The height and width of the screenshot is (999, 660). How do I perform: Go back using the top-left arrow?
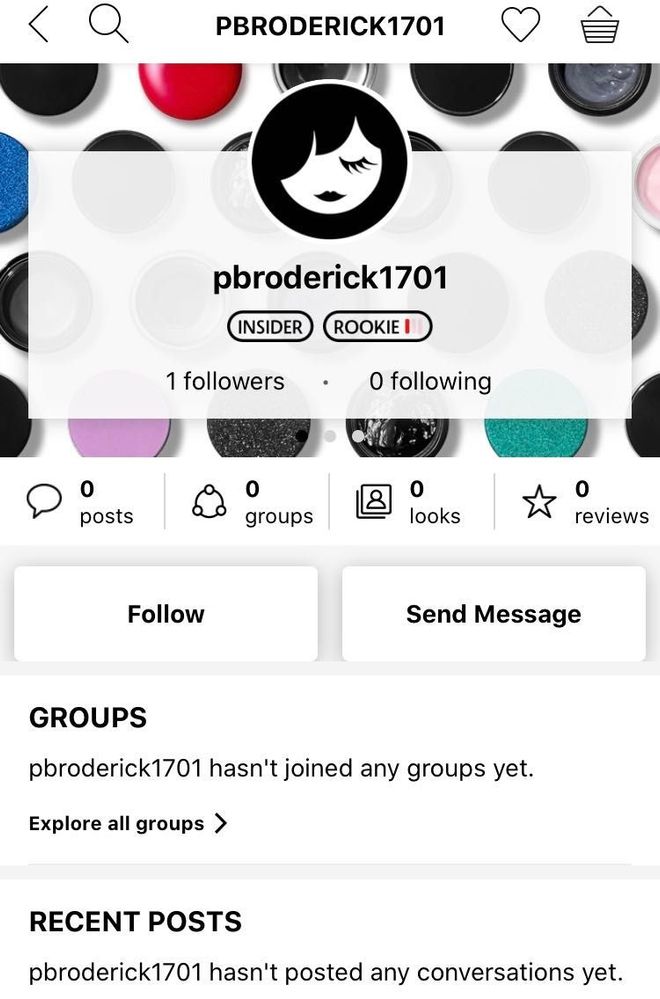click(x=38, y=25)
